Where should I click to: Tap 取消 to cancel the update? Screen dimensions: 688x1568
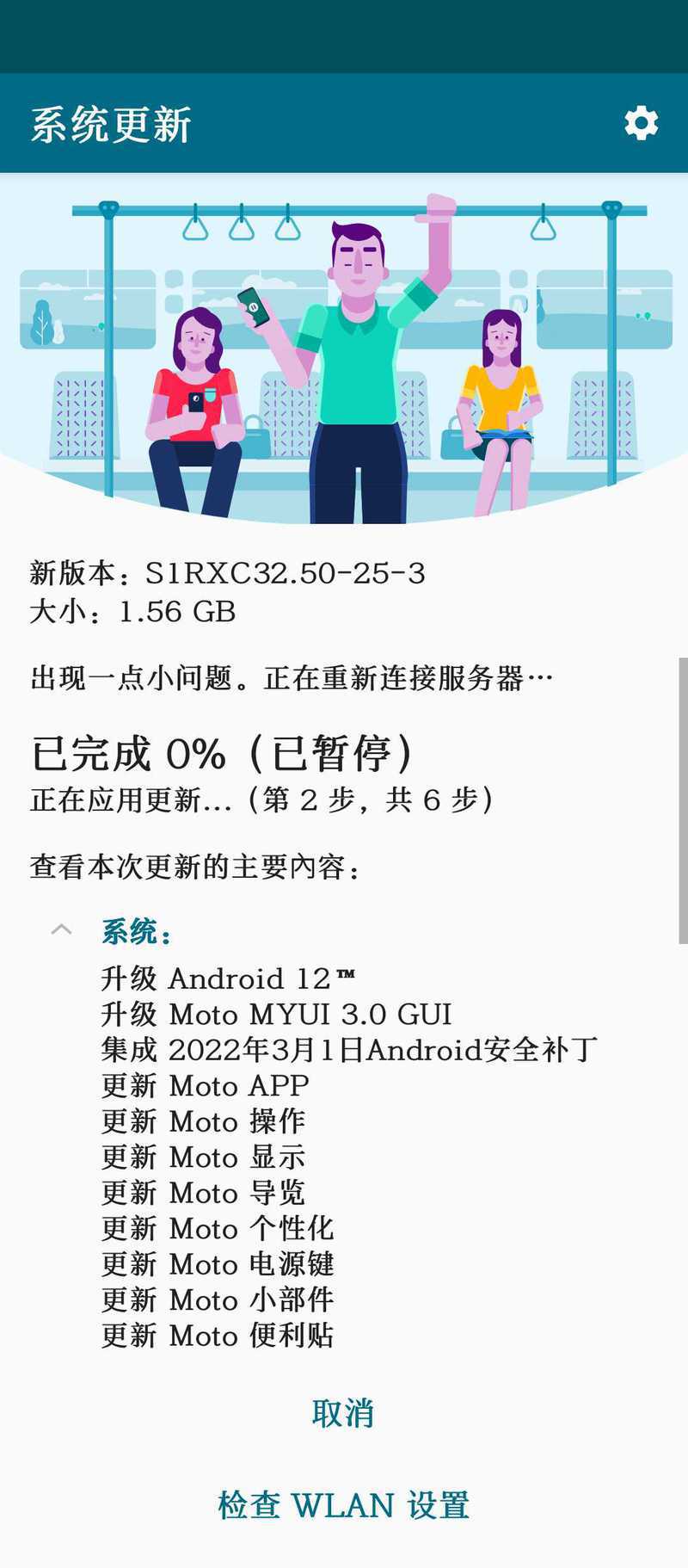[343, 1413]
